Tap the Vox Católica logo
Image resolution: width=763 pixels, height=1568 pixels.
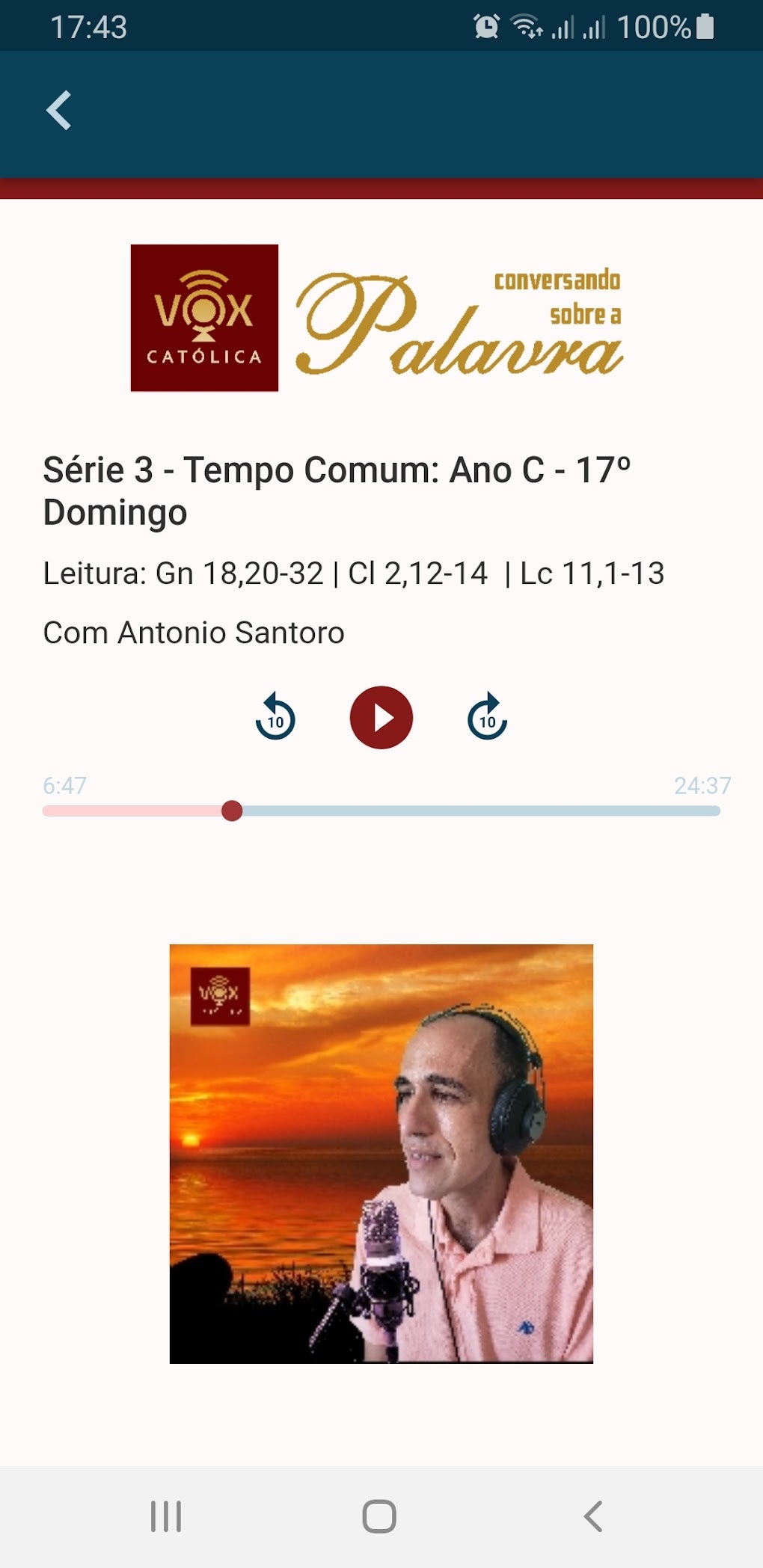coord(204,318)
